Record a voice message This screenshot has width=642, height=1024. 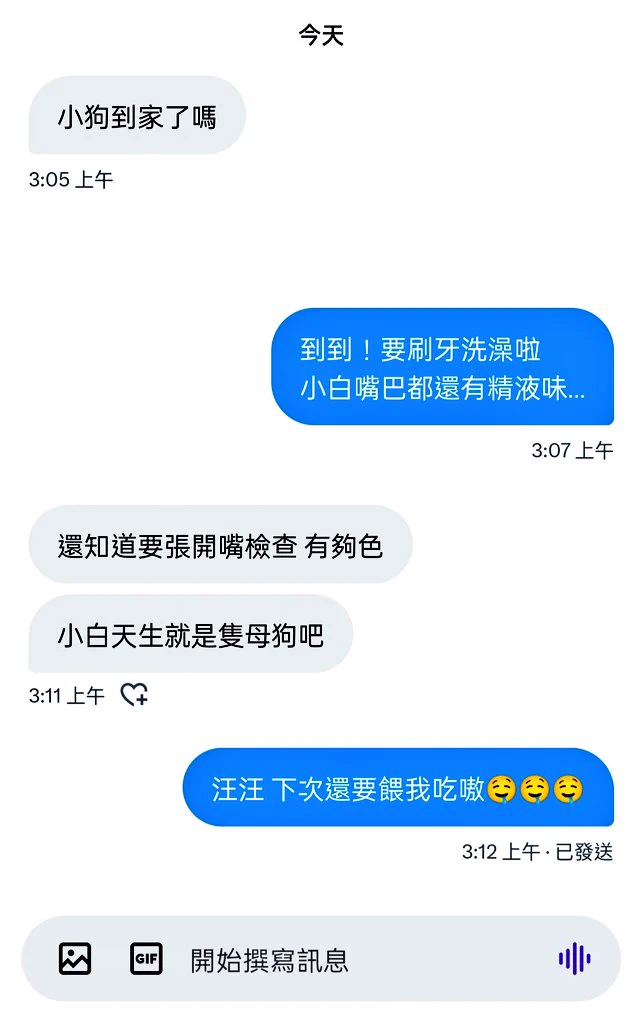click(574, 959)
